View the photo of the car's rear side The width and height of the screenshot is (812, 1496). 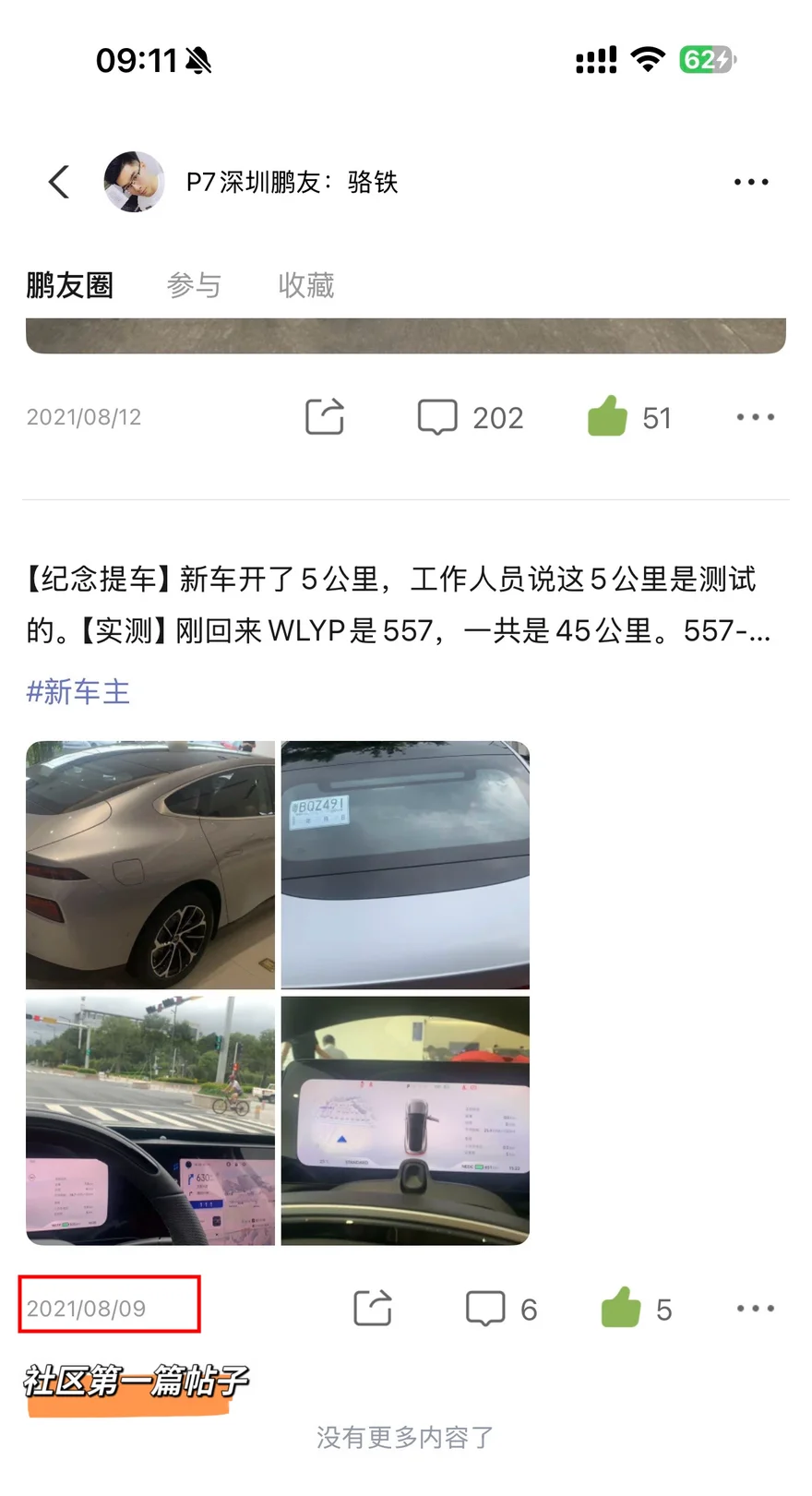pos(150,865)
